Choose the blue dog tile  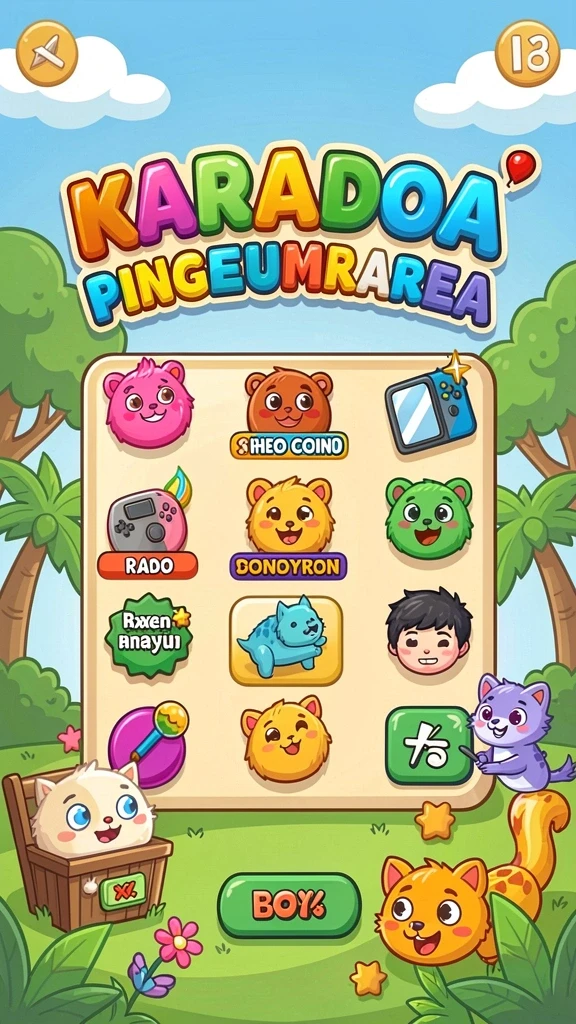click(x=286, y=640)
